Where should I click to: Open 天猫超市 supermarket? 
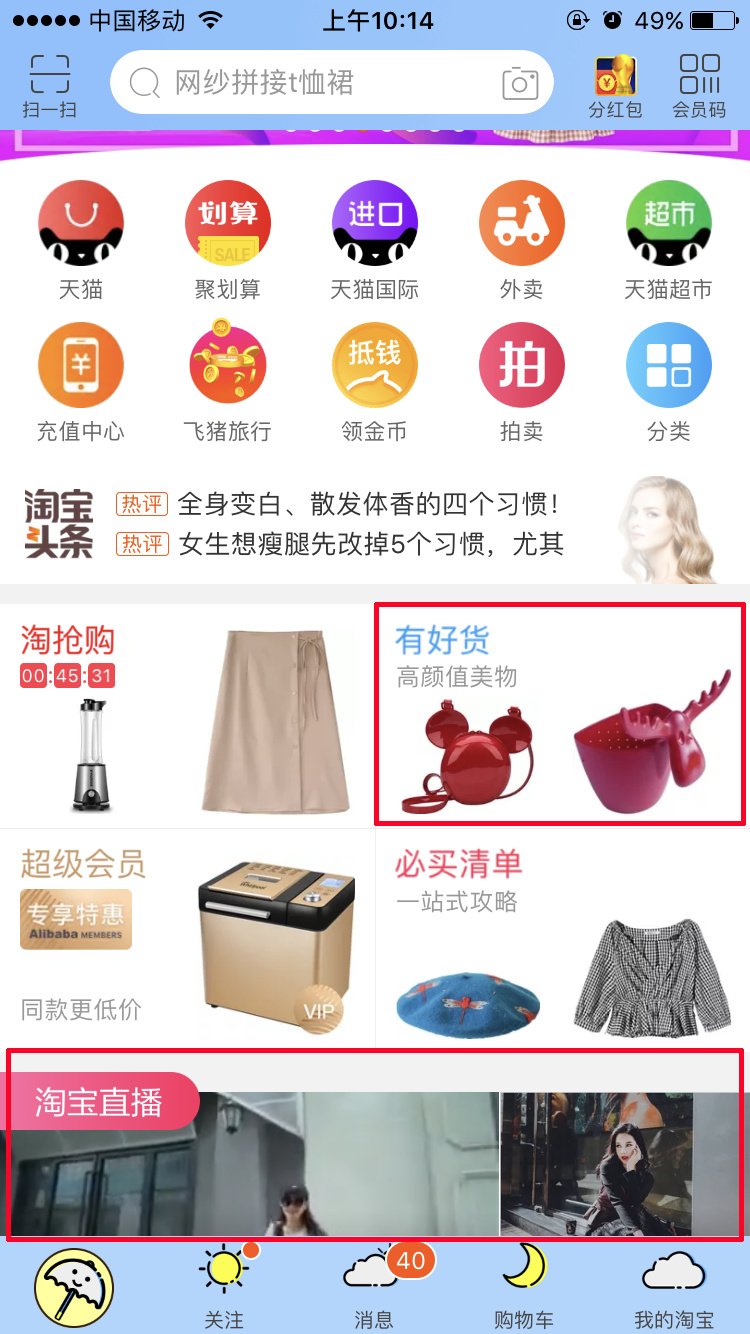668,240
